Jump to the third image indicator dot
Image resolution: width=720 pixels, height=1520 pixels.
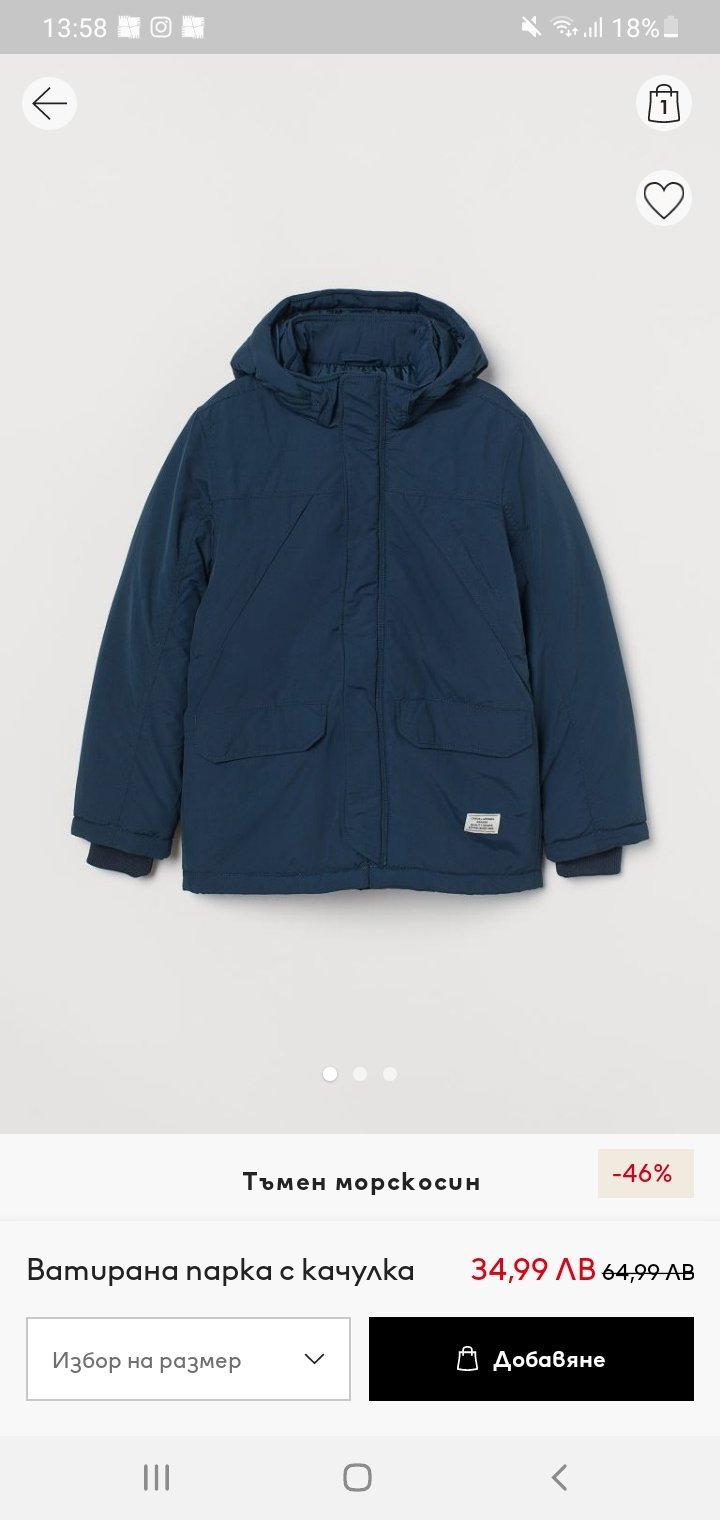390,1074
